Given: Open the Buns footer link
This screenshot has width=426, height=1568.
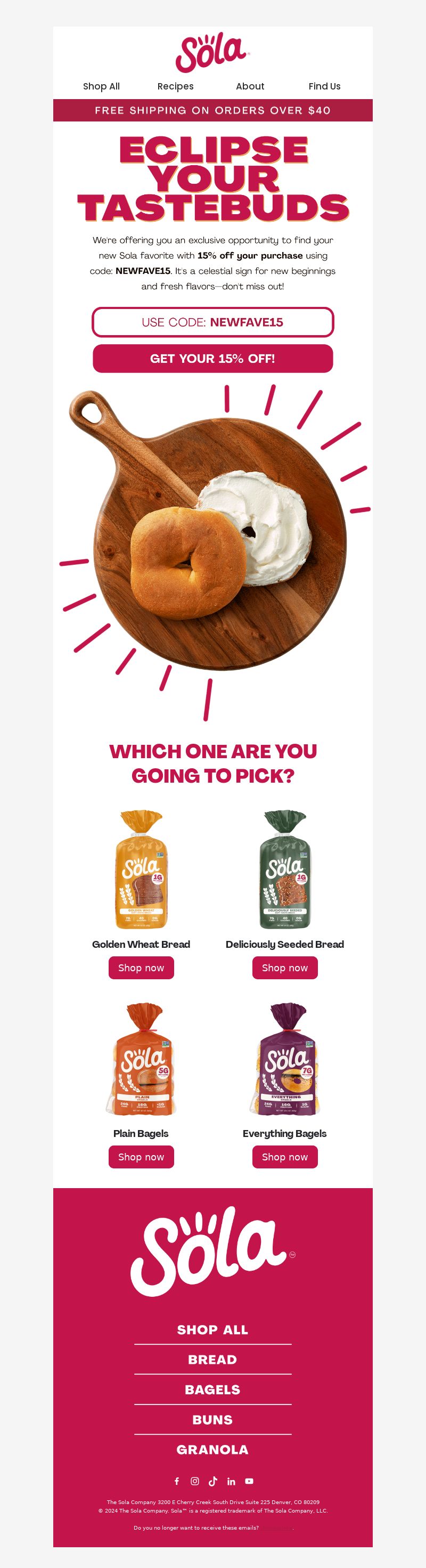Looking at the screenshot, I should coord(212,1419).
